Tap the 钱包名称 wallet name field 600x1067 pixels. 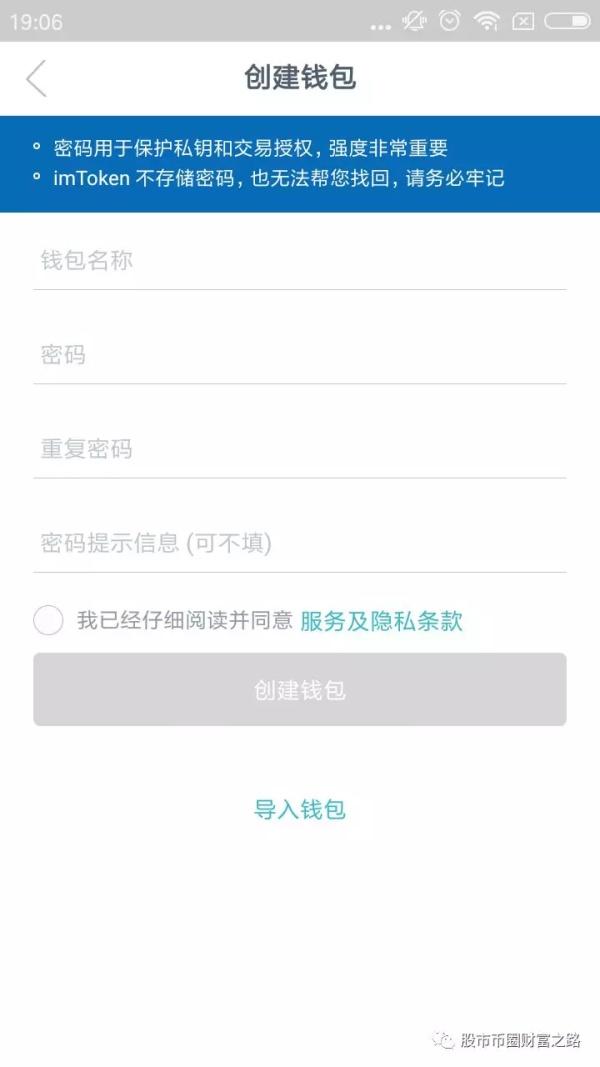[x=299, y=261]
